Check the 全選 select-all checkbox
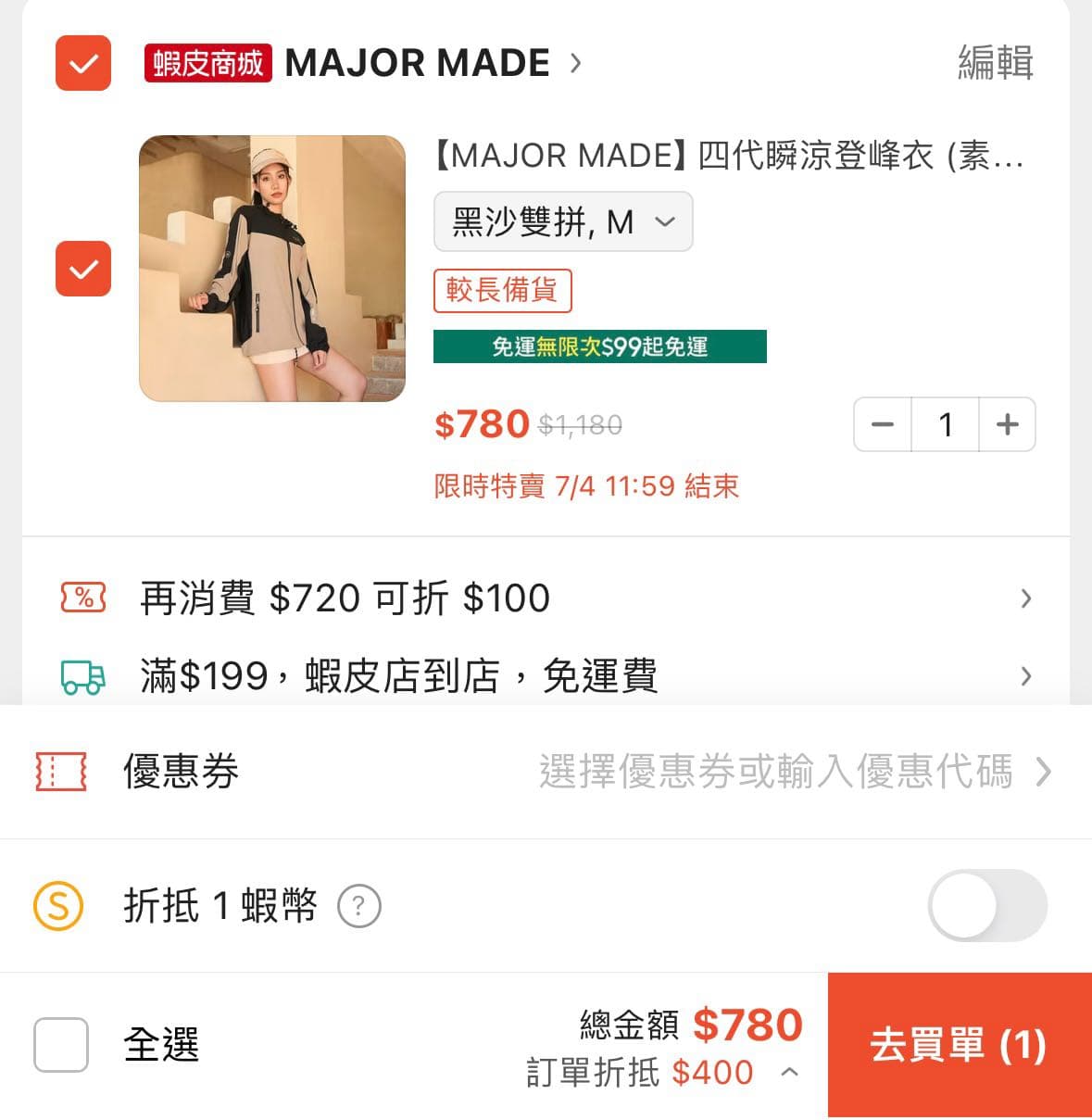The image size is (1092, 1120). pyautogui.click(x=59, y=1045)
